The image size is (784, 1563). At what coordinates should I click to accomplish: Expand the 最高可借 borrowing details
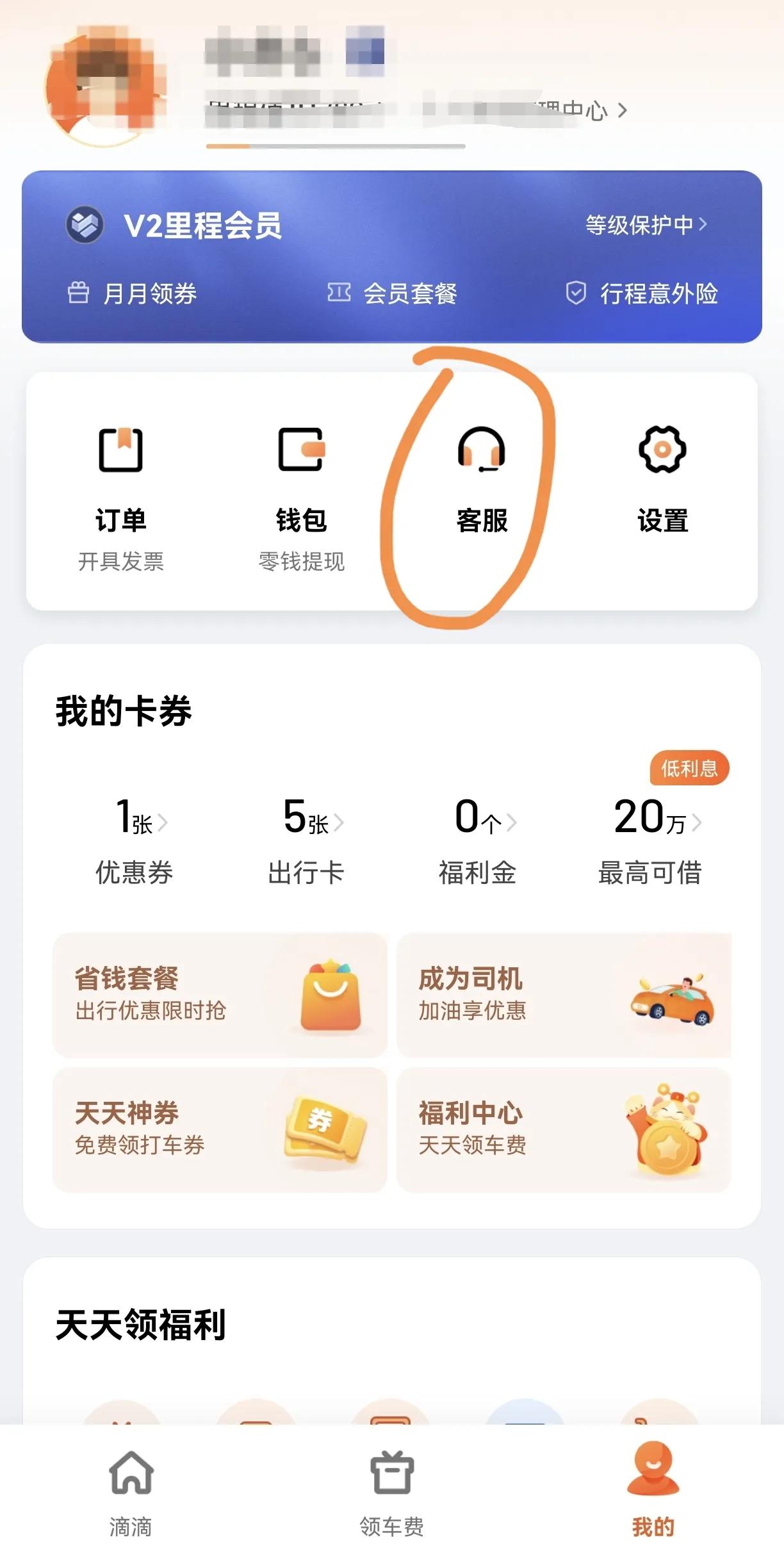(649, 826)
